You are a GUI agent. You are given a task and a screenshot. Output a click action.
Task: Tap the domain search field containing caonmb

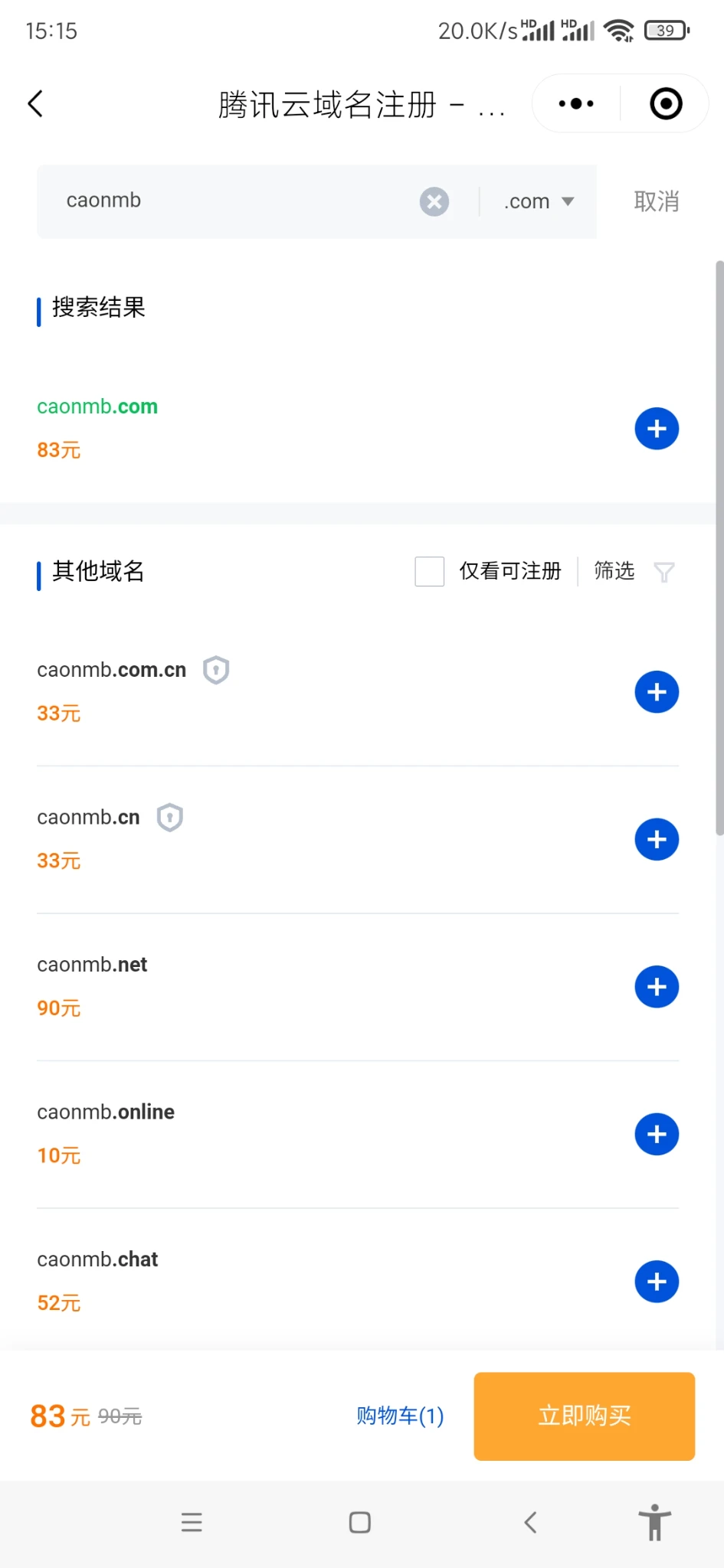[x=230, y=201]
